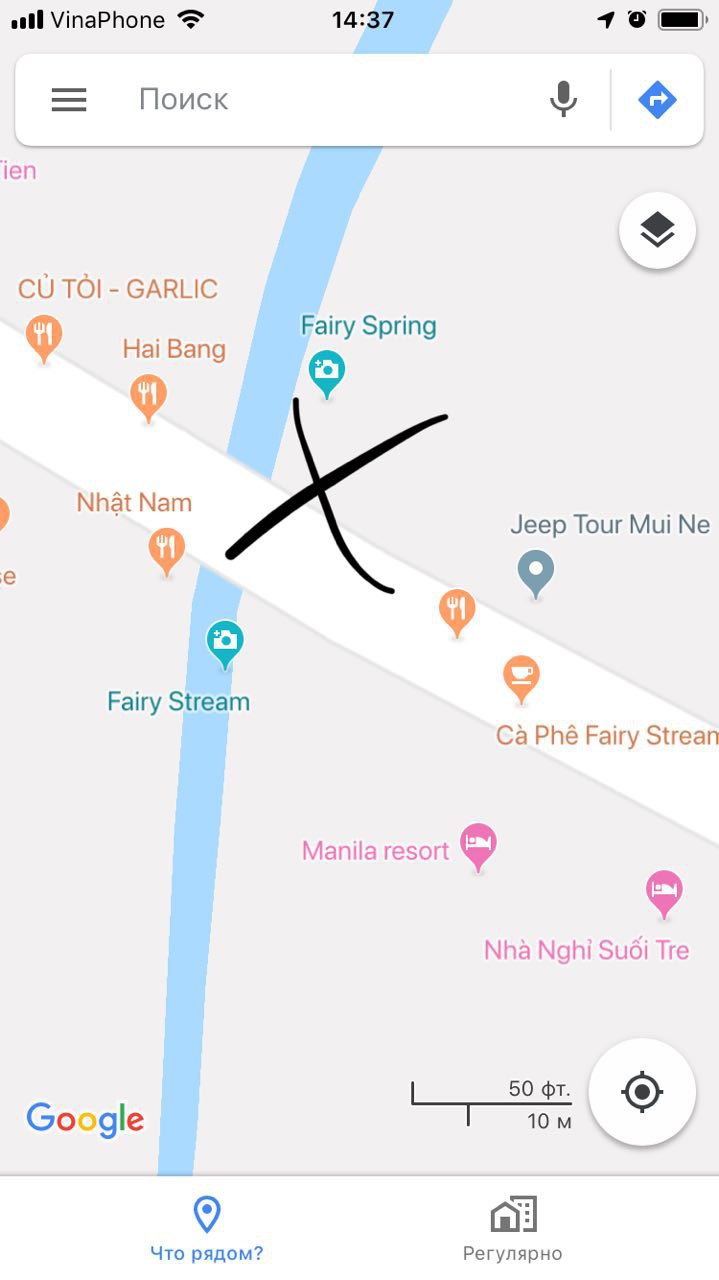Start voice search with the microphone
Image resolution: width=719 pixels, height=1280 pixels.
coord(564,100)
